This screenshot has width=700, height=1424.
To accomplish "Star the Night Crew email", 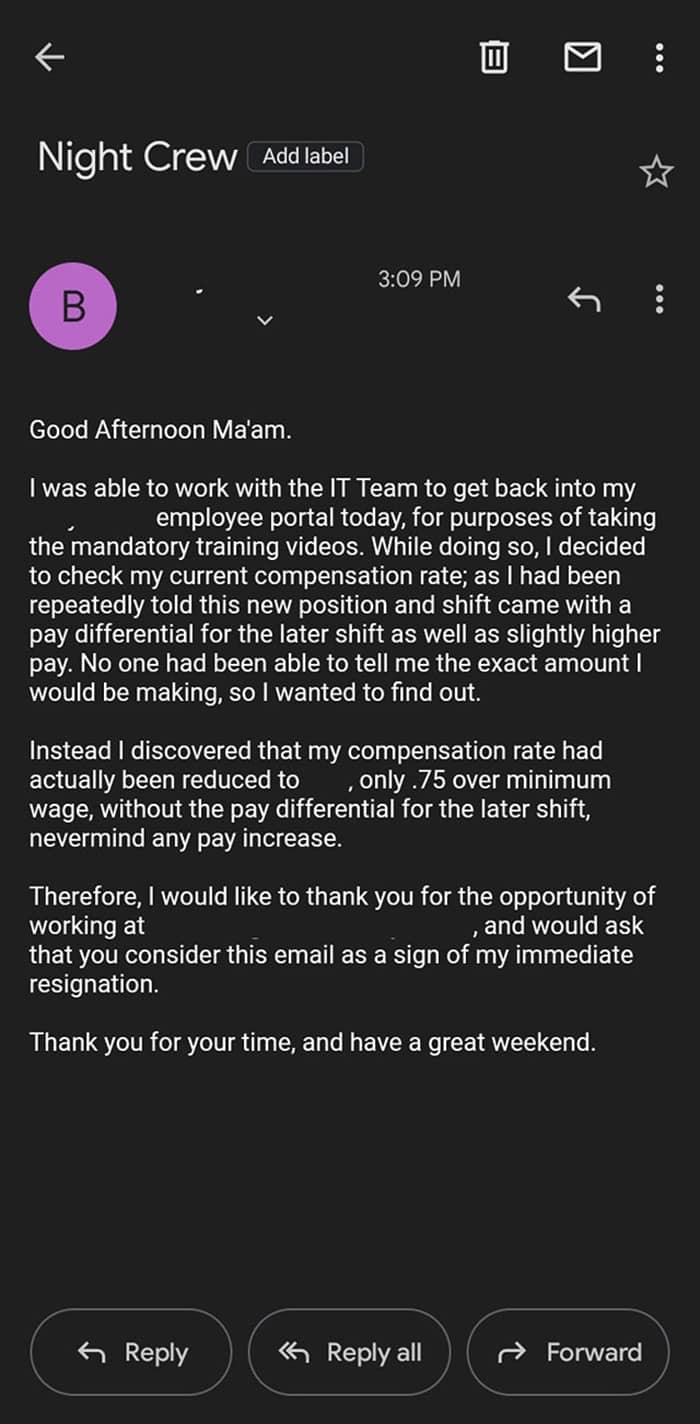I will [656, 173].
